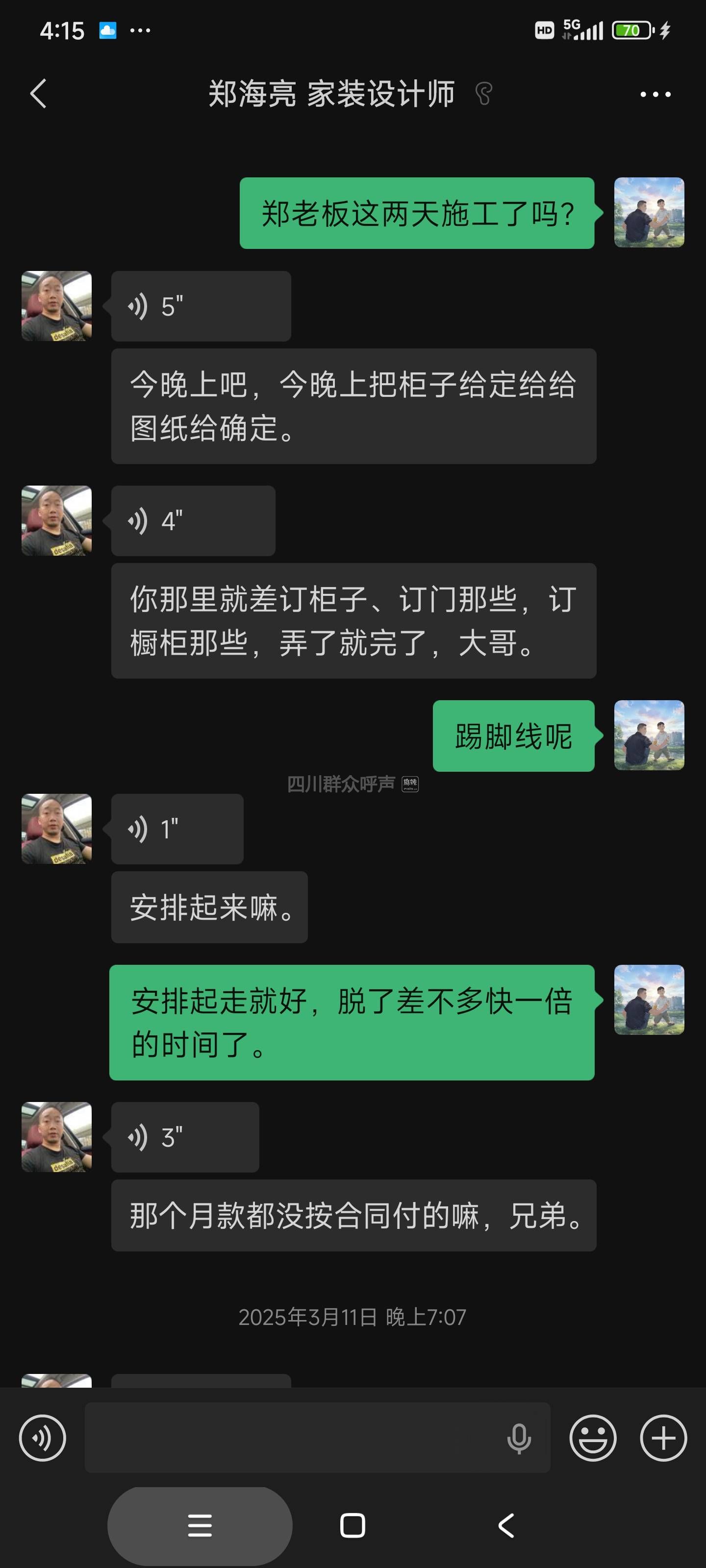Open the plus attachment menu
Screen dimensions: 706x1568
point(663,1438)
